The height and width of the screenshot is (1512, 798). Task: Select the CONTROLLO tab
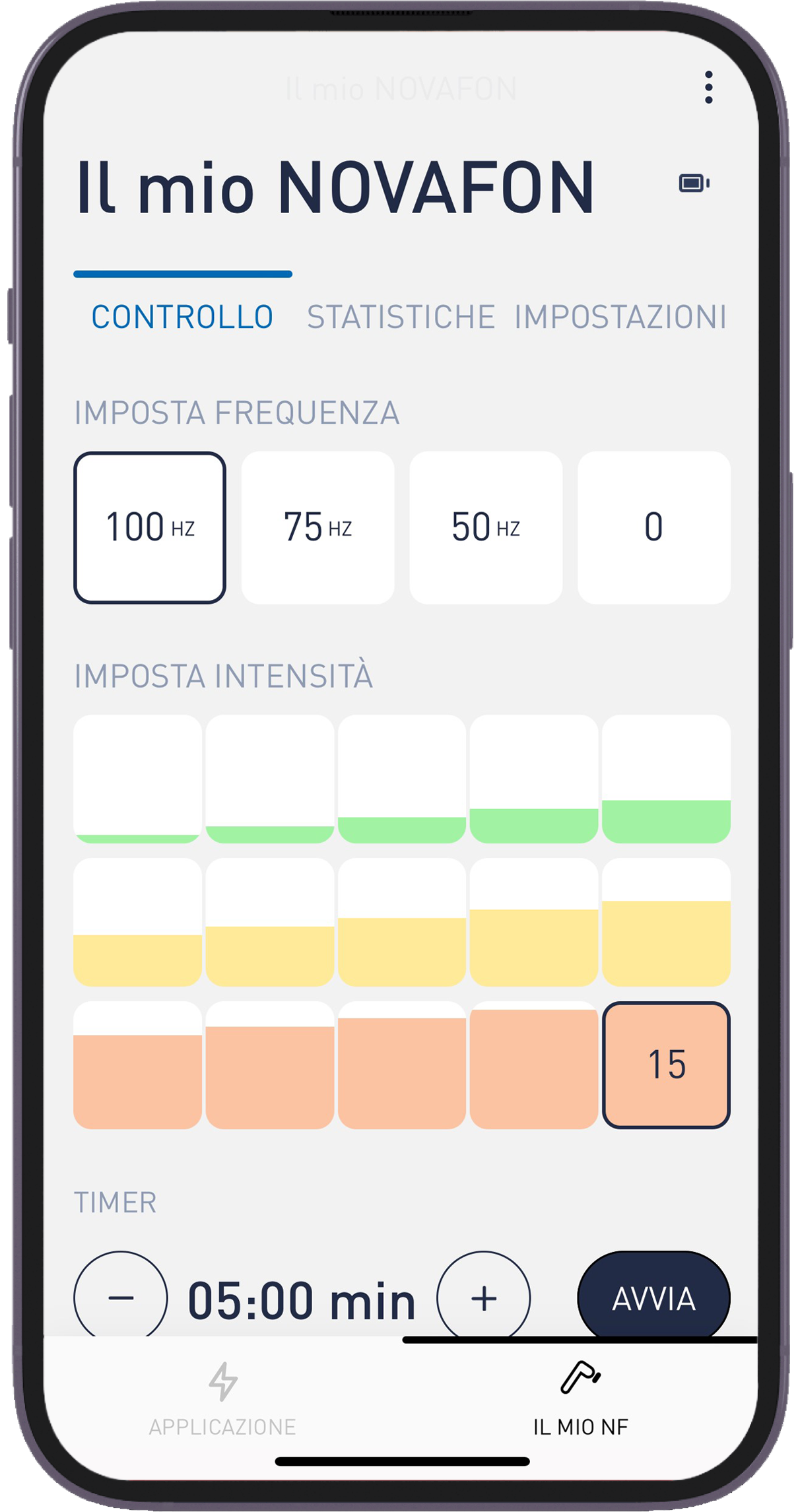(182, 317)
